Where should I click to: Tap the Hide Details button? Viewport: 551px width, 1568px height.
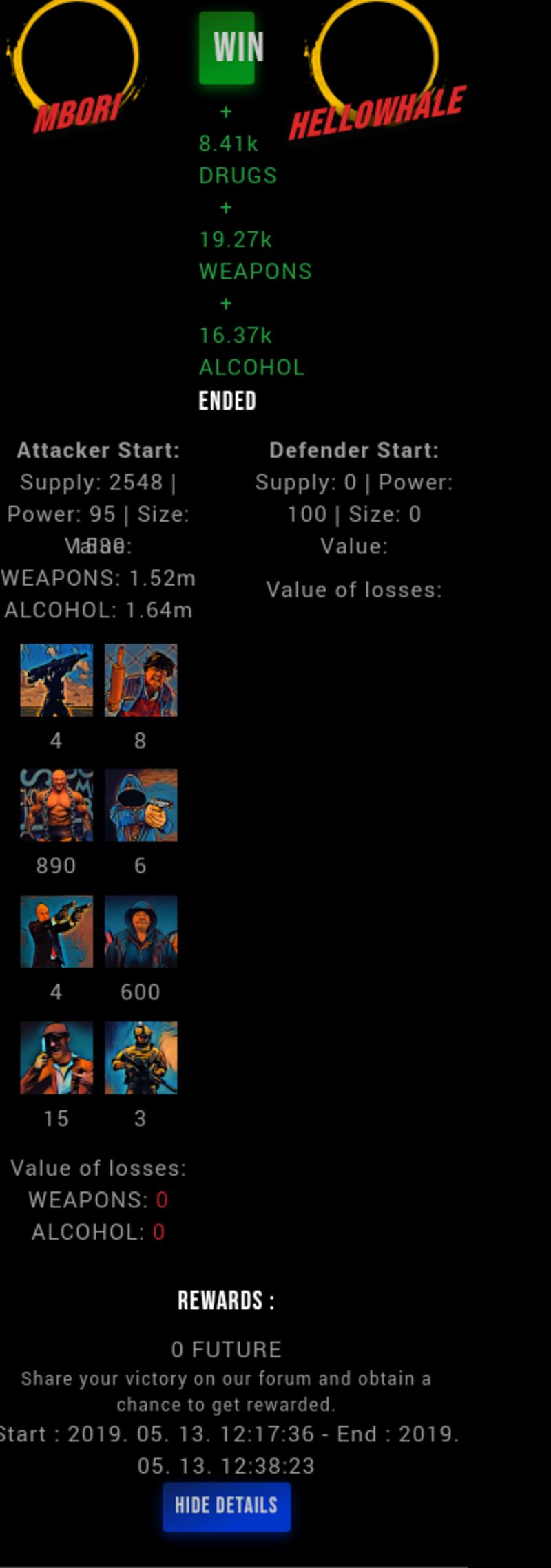226,1505
